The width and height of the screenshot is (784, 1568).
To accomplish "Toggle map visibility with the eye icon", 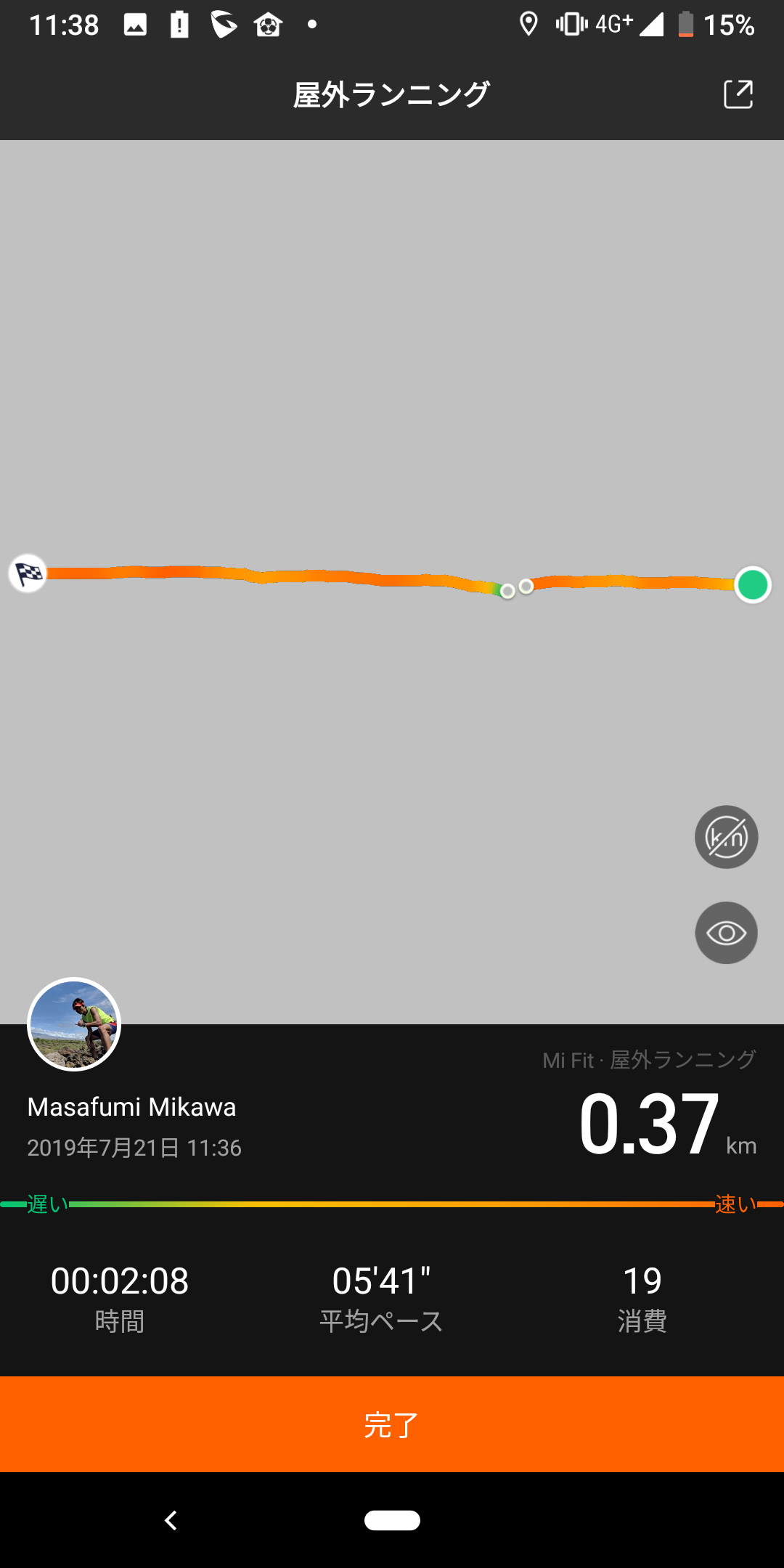I will (x=726, y=933).
